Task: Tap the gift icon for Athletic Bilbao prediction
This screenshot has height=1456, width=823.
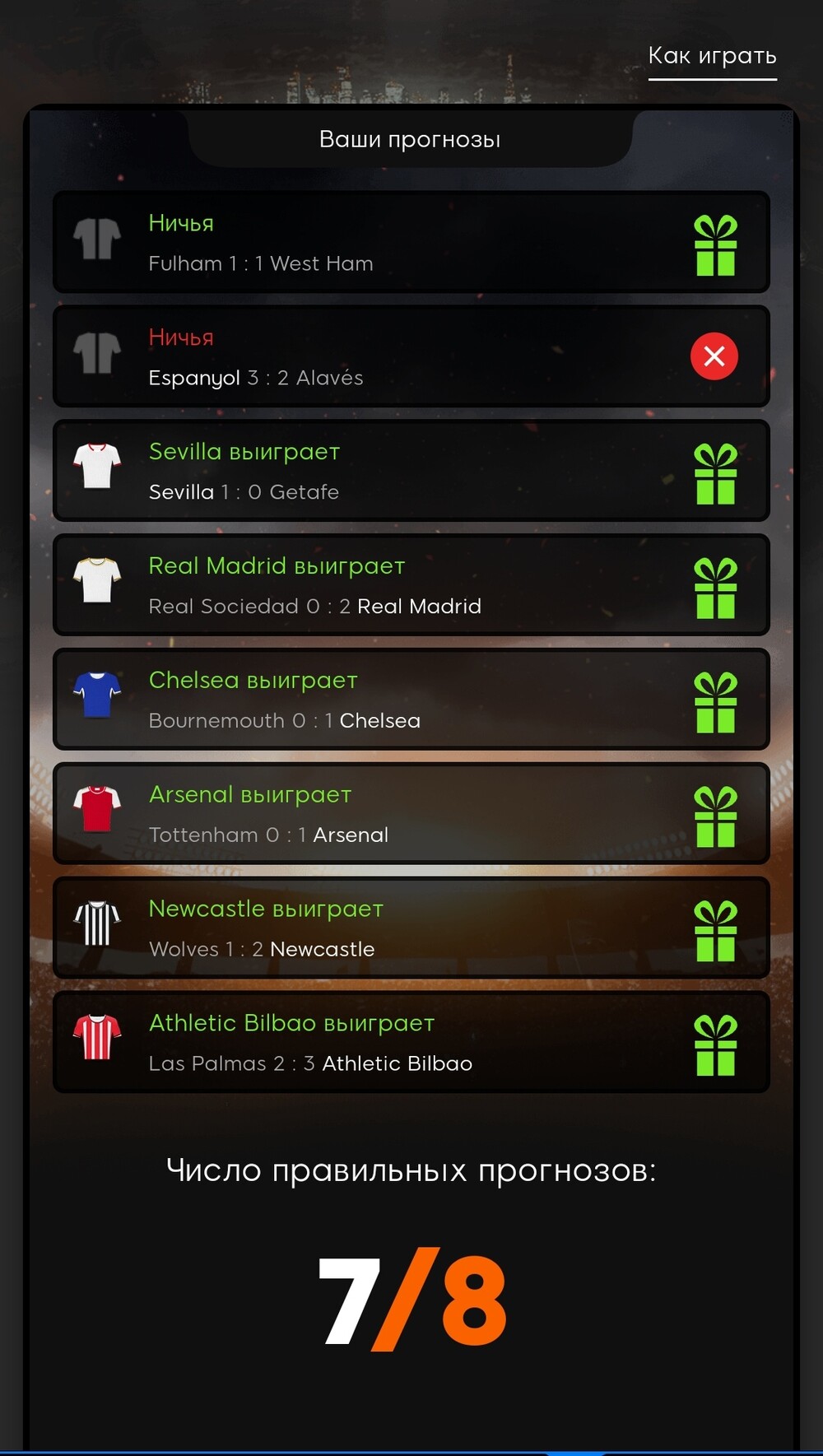Action: coord(715,1045)
